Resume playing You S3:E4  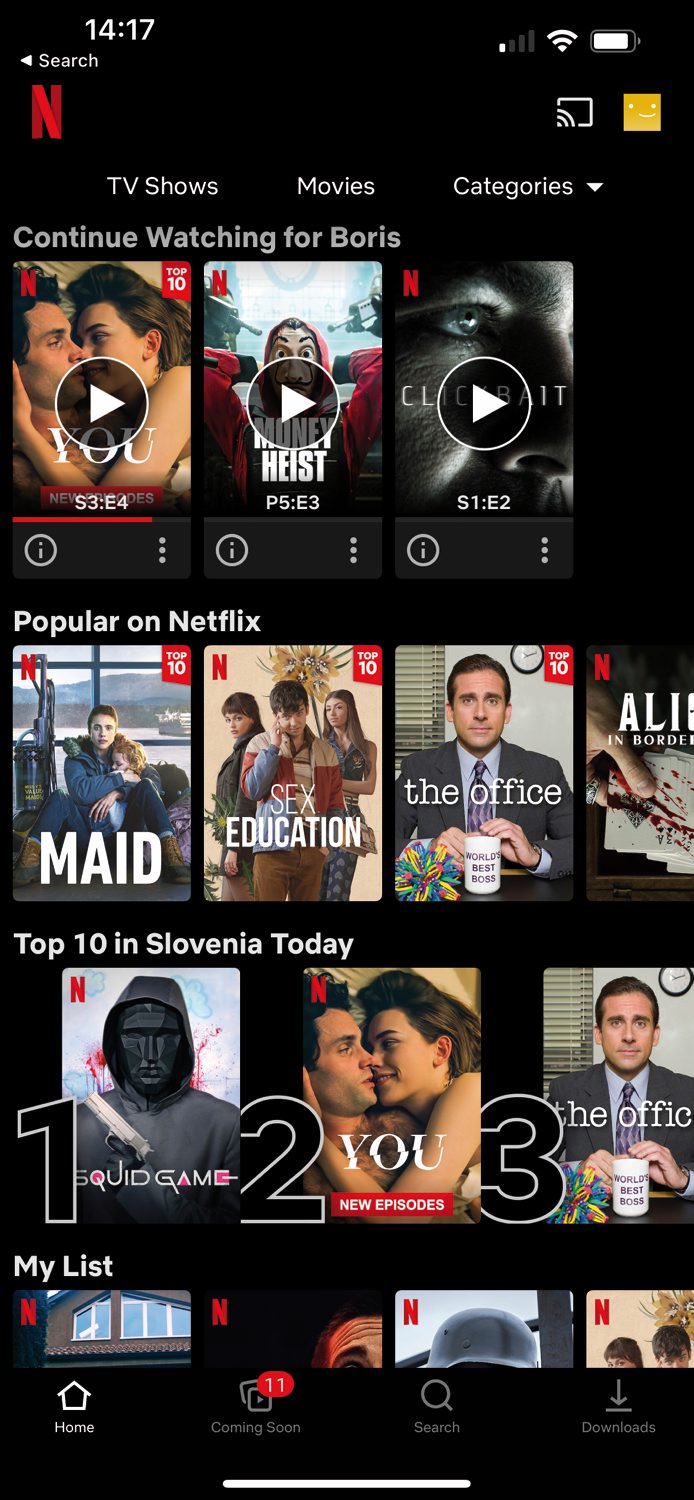coord(101,403)
